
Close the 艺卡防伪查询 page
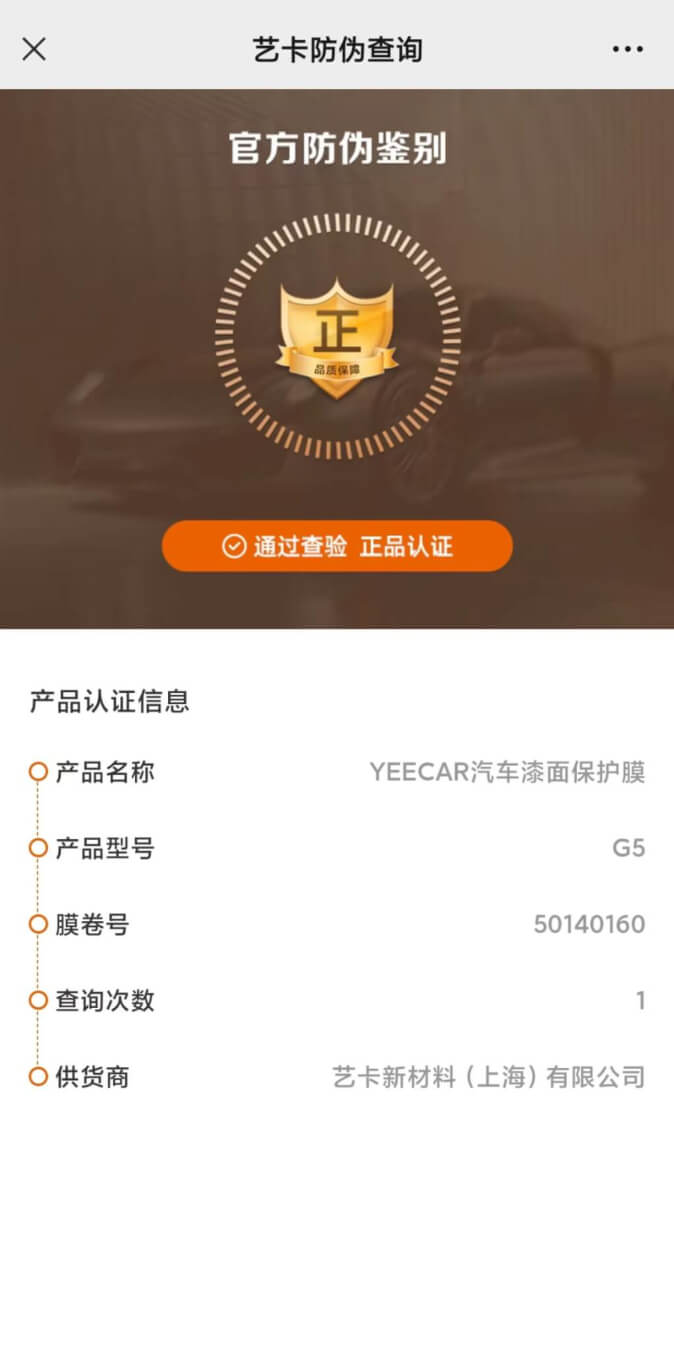pyautogui.click(x=34, y=49)
